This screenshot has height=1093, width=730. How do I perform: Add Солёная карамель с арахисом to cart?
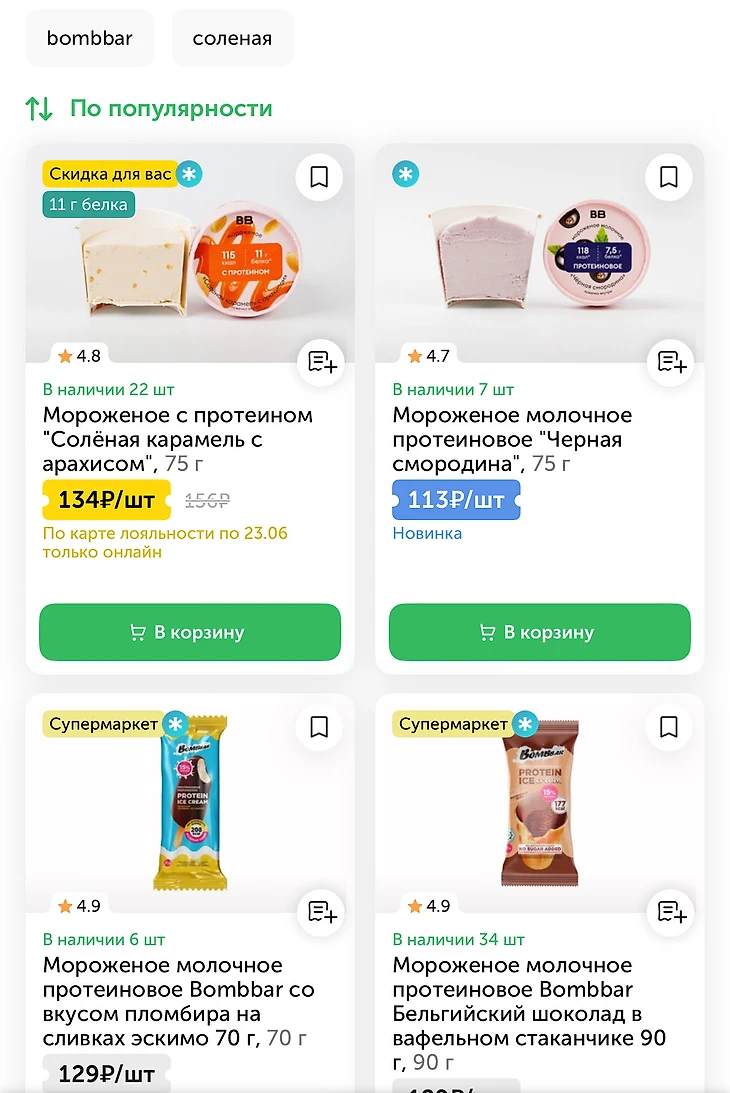190,632
